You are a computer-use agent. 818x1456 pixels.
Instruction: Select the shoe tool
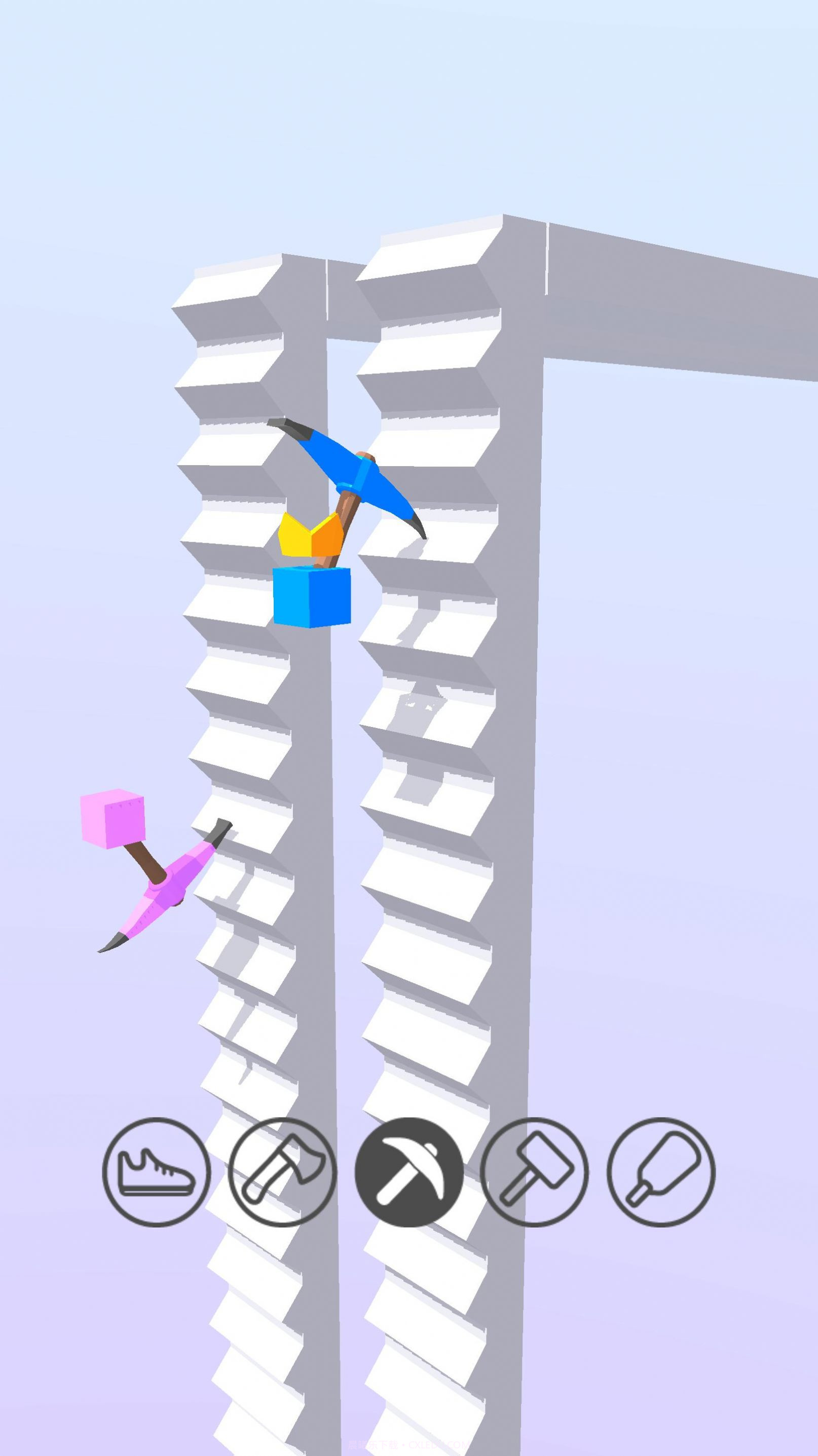click(157, 1172)
